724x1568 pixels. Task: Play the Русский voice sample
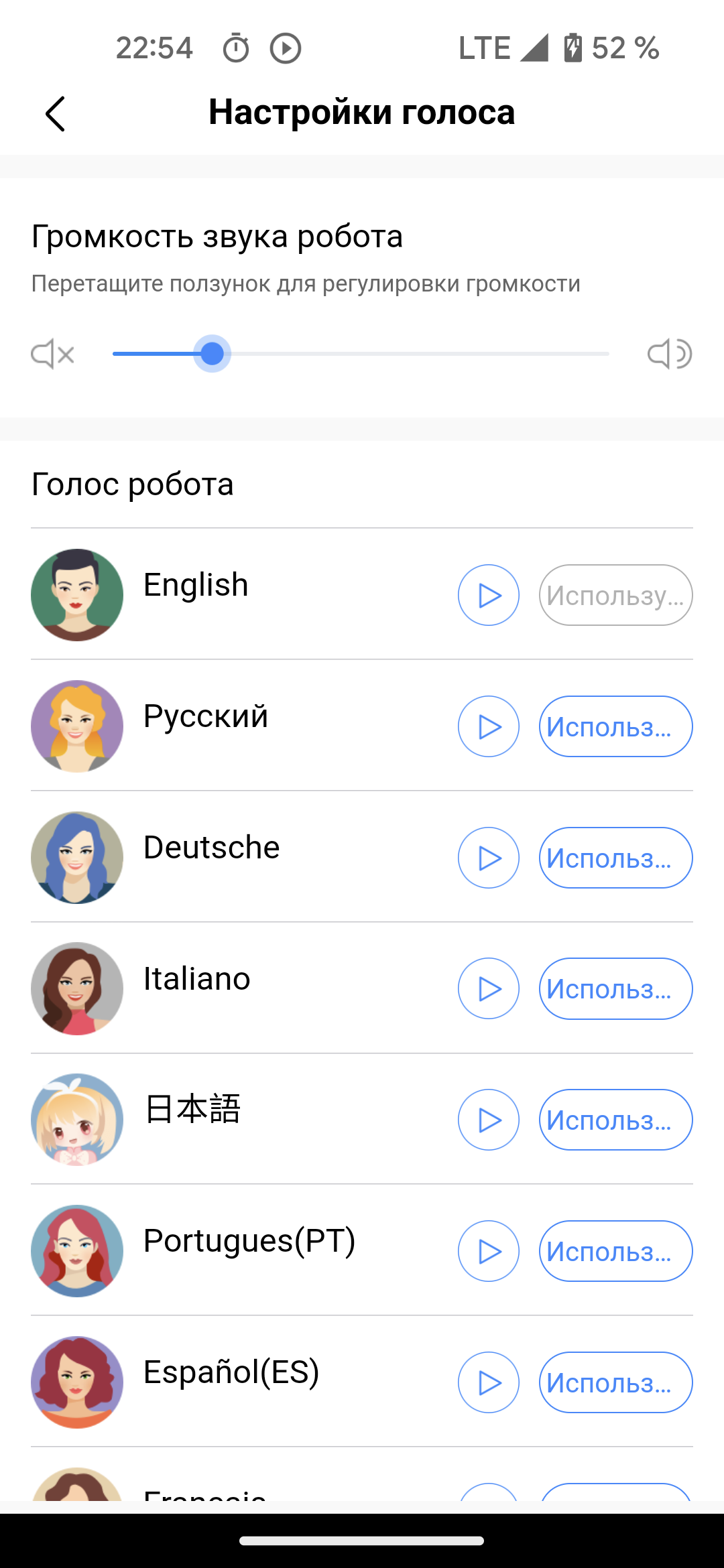[x=489, y=726]
